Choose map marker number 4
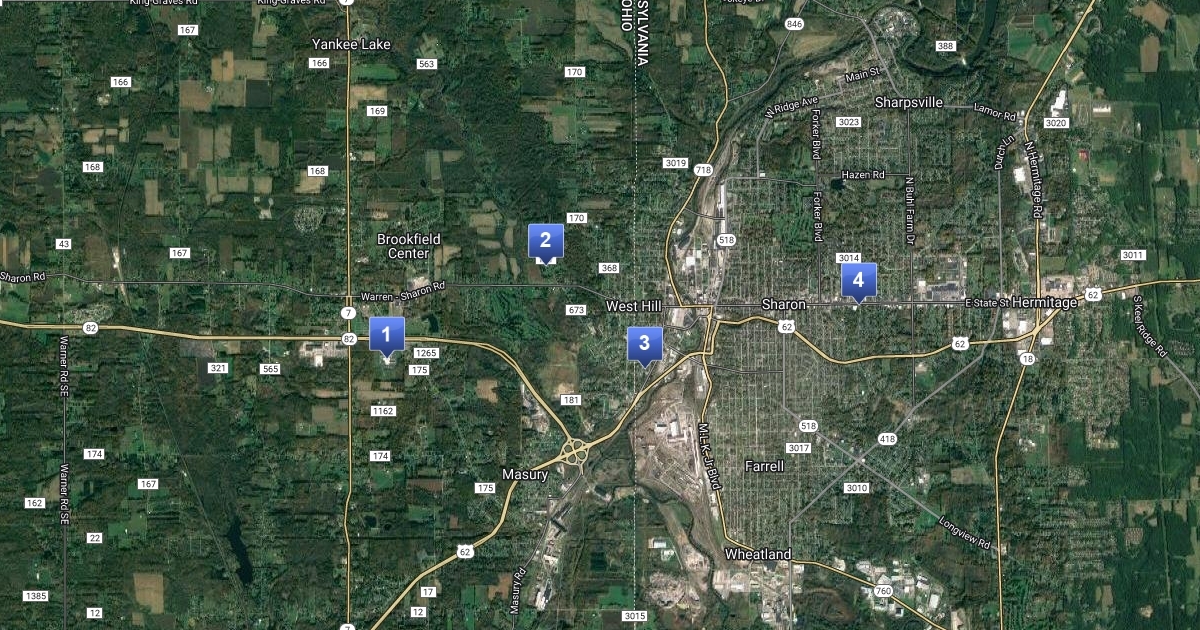This screenshot has height=630, width=1200. (858, 281)
